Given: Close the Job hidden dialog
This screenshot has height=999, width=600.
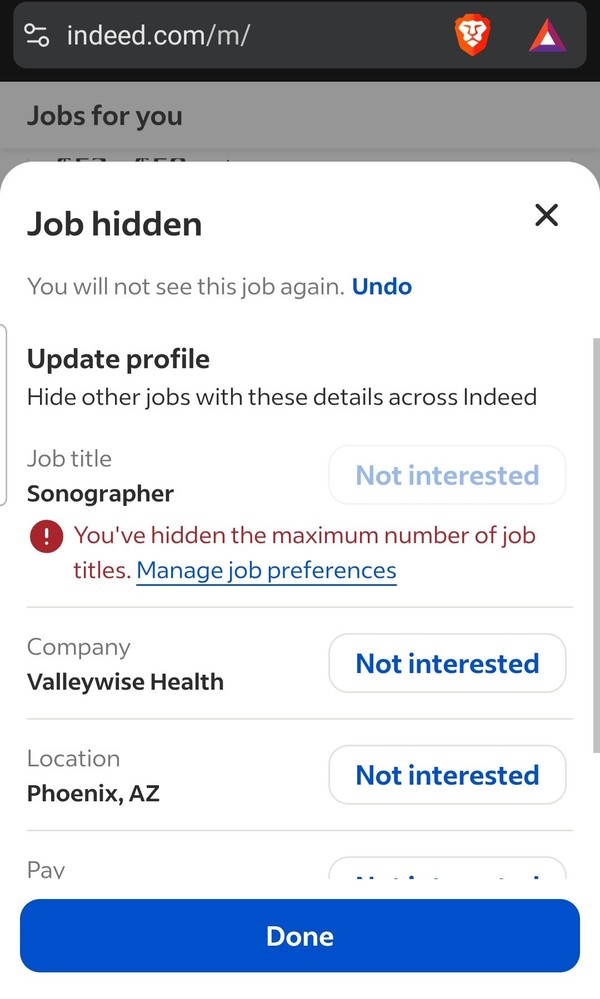Looking at the screenshot, I should click(546, 215).
